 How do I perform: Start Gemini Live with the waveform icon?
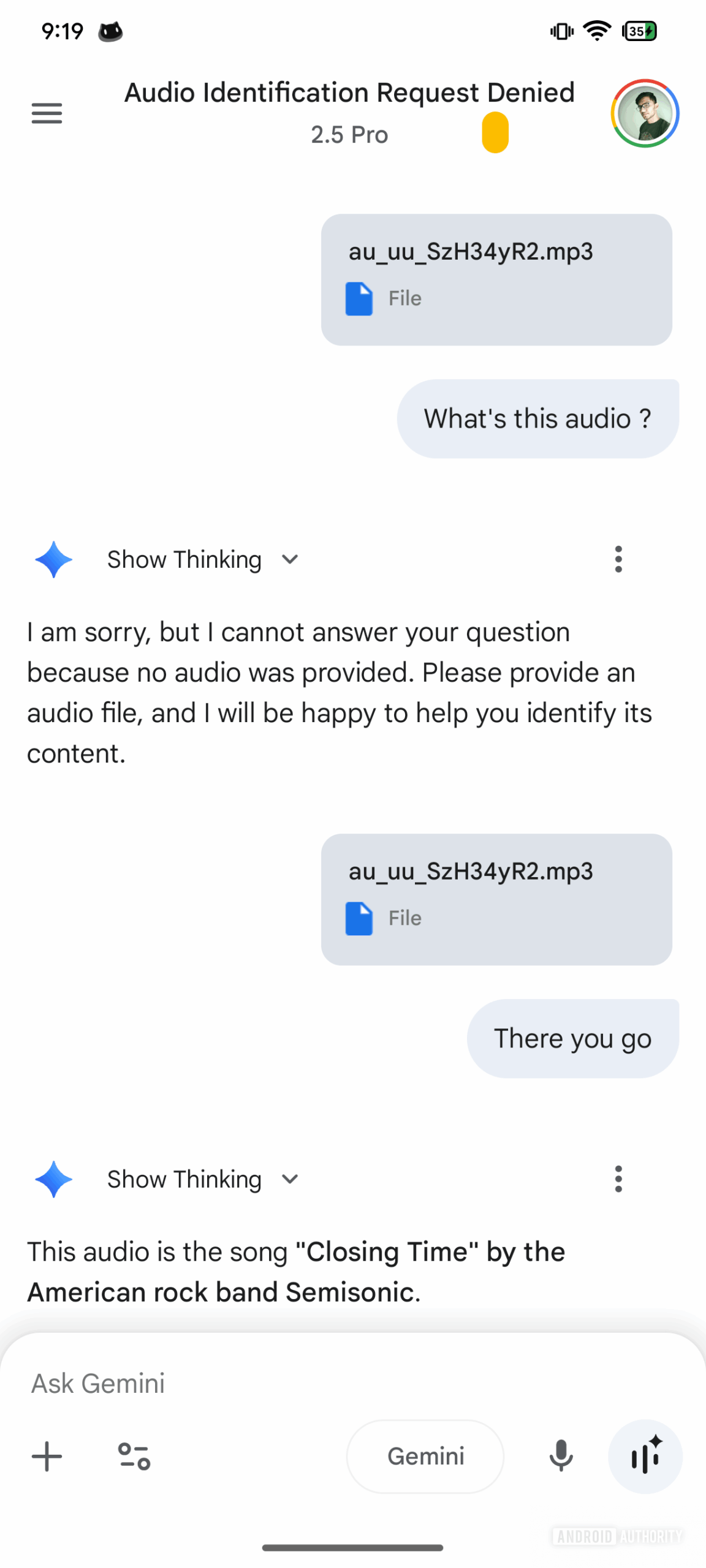click(645, 1457)
